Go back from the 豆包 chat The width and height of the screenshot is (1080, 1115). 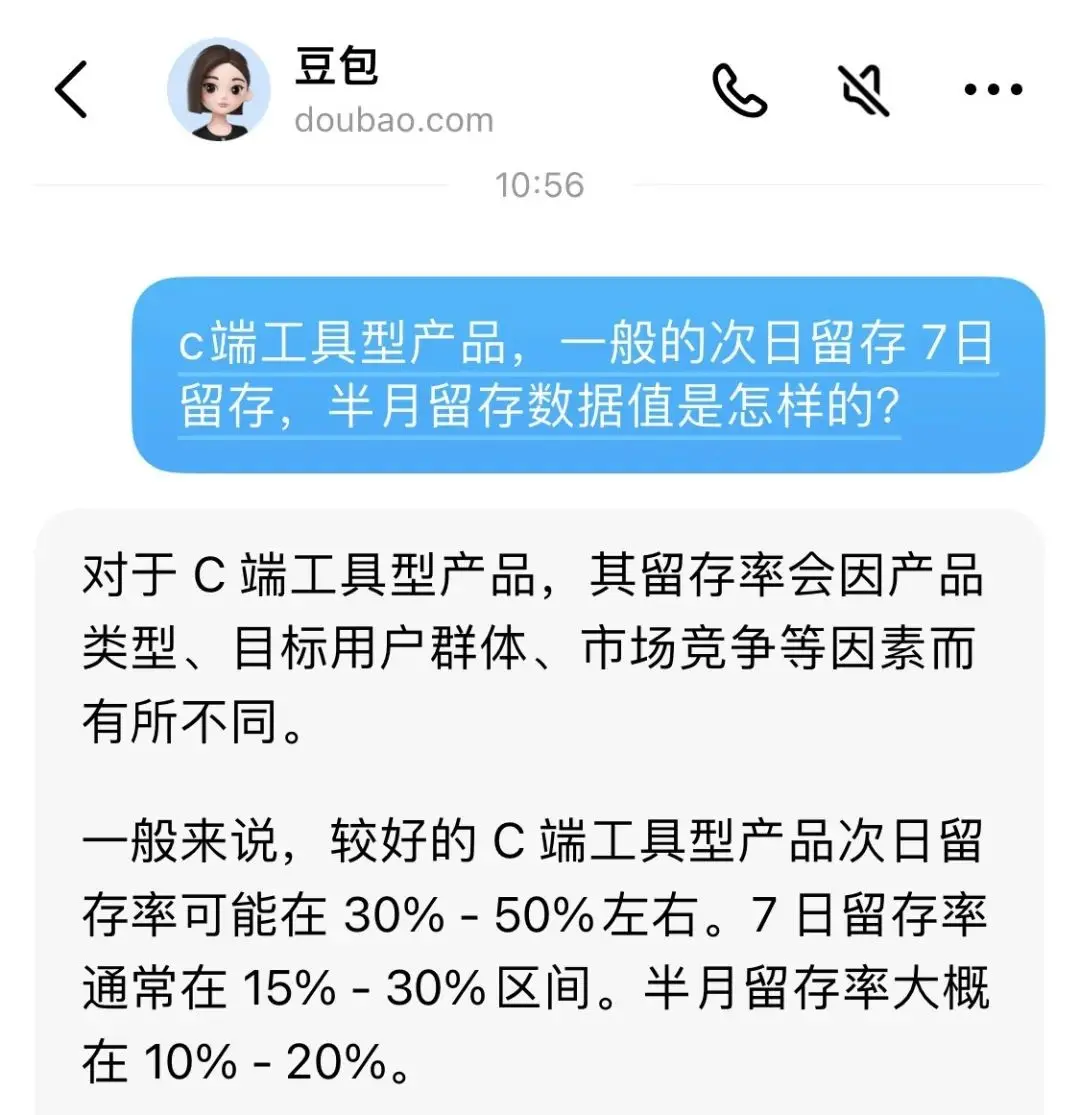coord(71,89)
